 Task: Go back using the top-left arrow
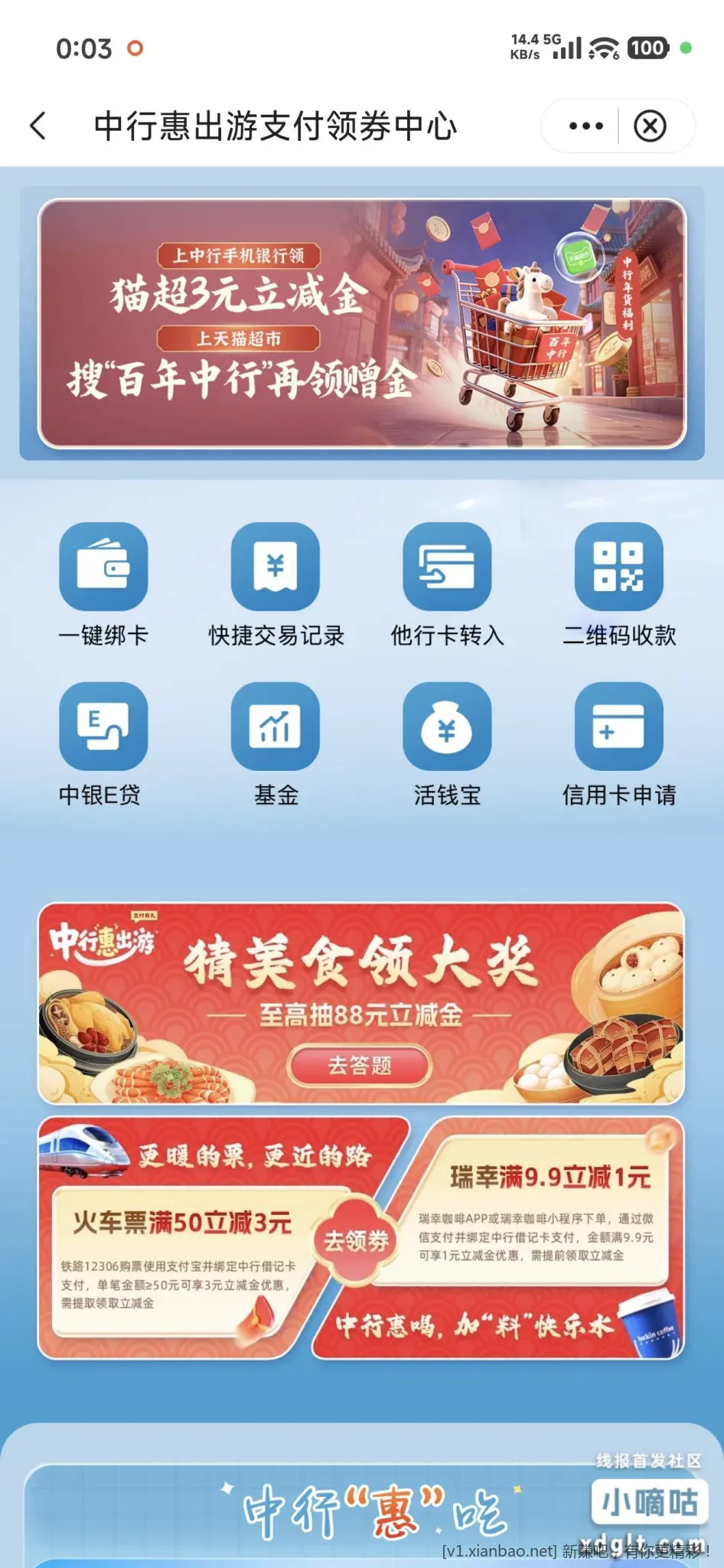tap(38, 126)
